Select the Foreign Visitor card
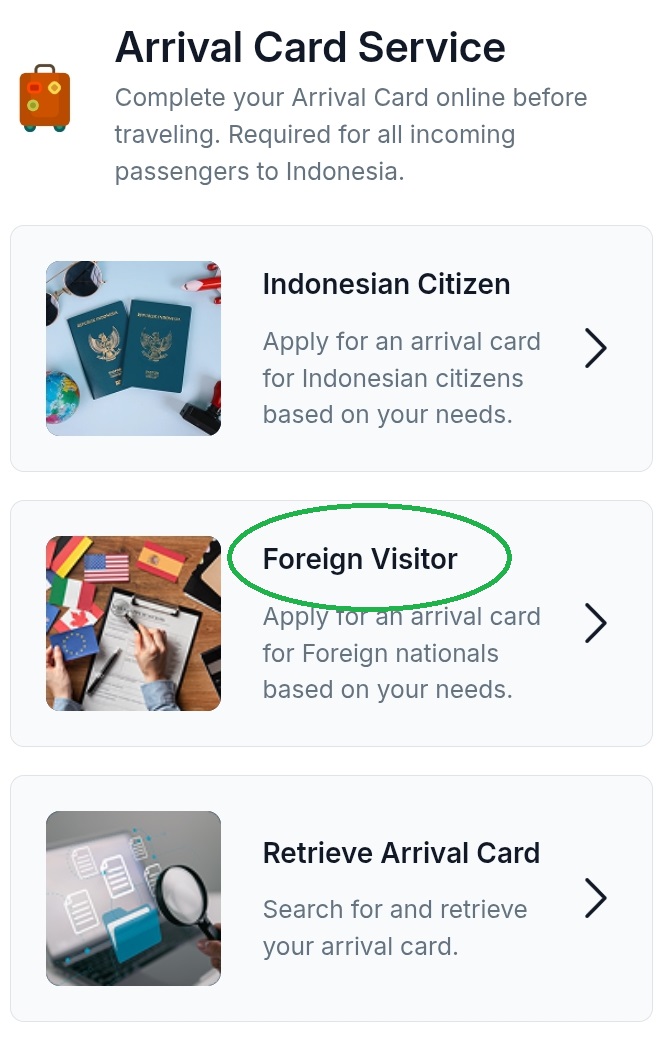 pos(331,623)
